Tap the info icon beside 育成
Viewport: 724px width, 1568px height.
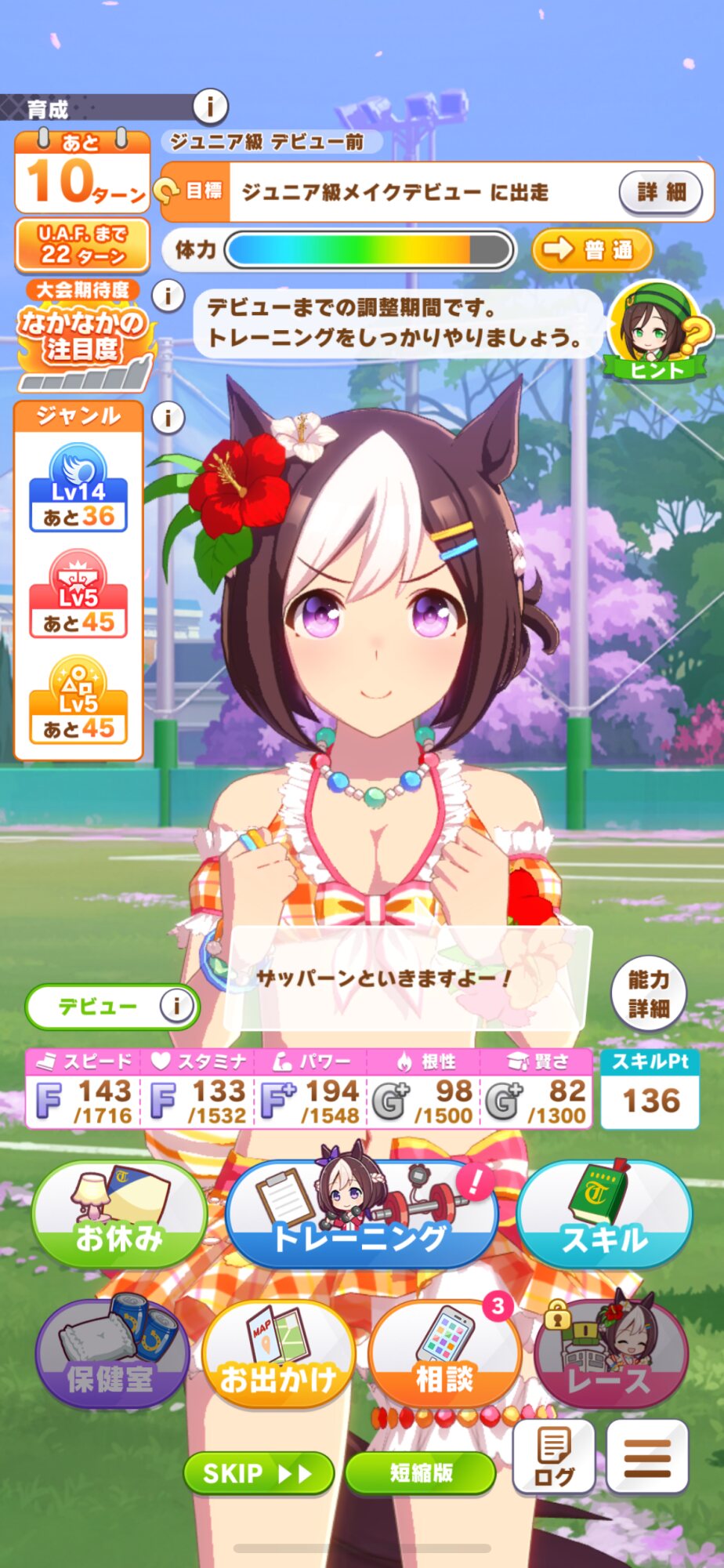click(209, 107)
